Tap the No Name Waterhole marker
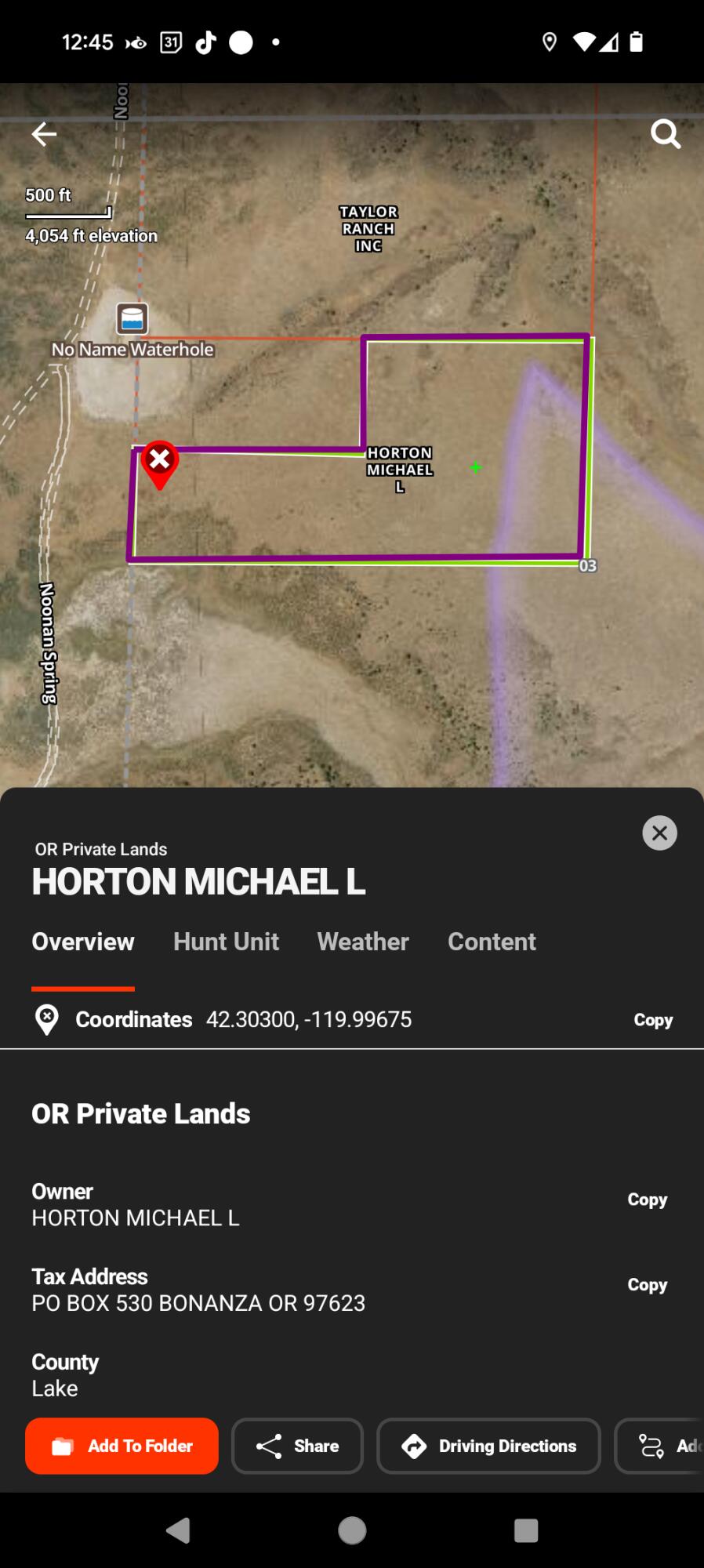 pos(132,319)
